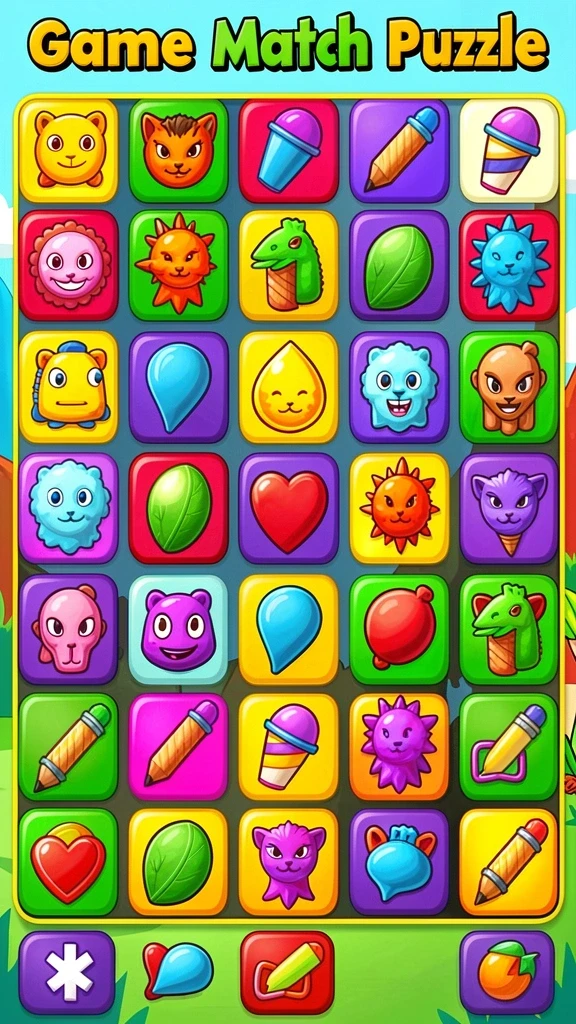Select the smiling yellow drop tile
The height and width of the screenshot is (1024, 576).
coord(289,387)
